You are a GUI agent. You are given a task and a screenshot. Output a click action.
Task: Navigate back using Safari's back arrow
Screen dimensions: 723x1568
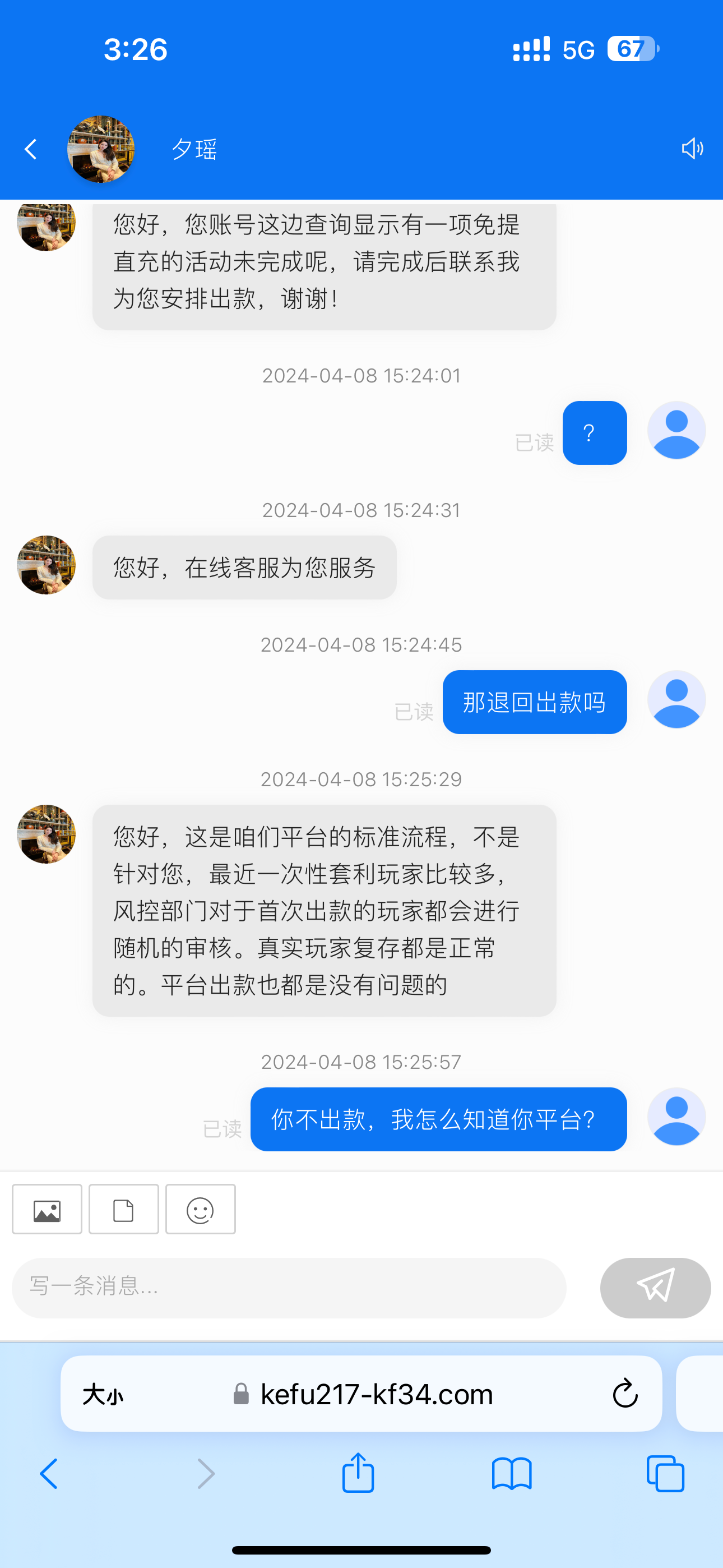point(49,1474)
